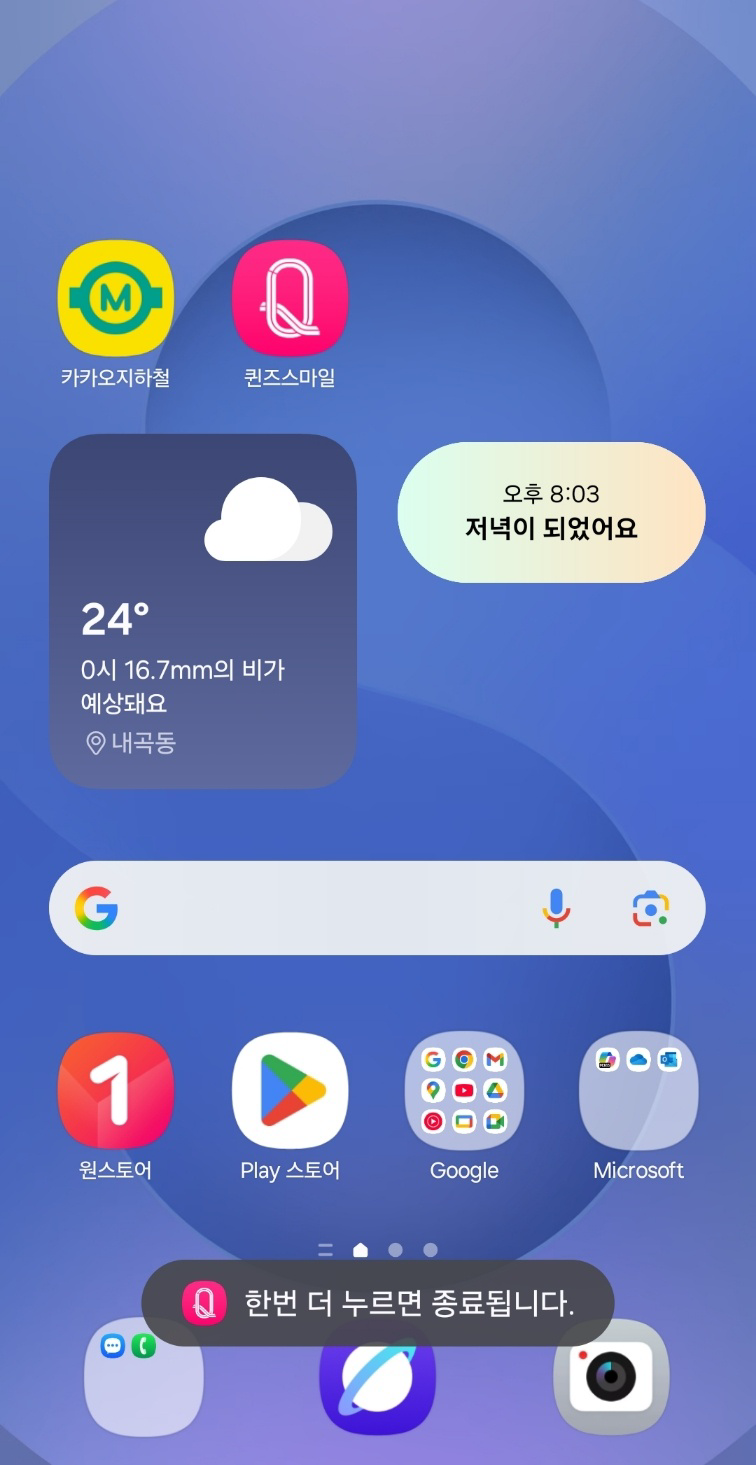Image resolution: width=756 pixels, height=1465 pixels.
Task: Open the weather widget for 내곡동
Action: tap(203, 610)
